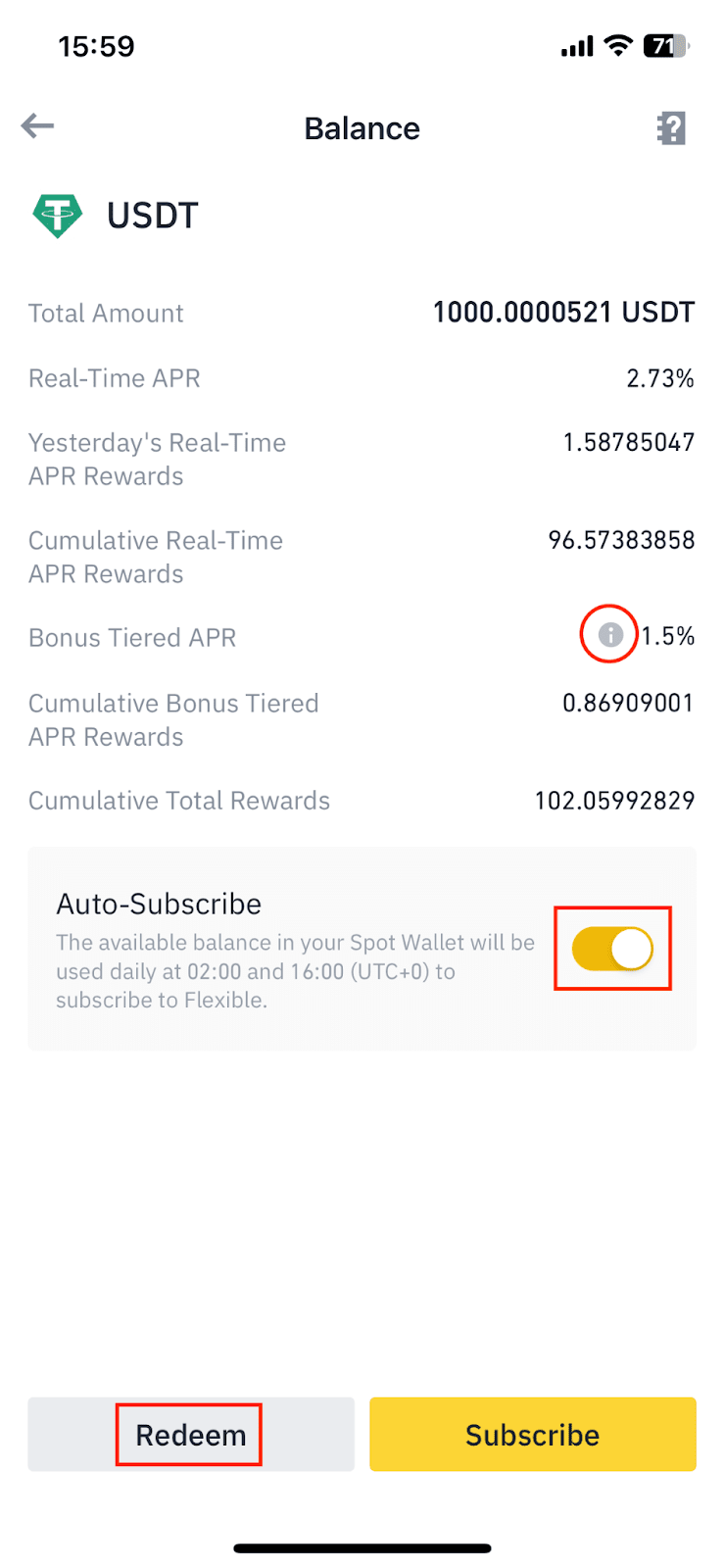Show Bonus Tiered APR info

[x=610, y=635]
